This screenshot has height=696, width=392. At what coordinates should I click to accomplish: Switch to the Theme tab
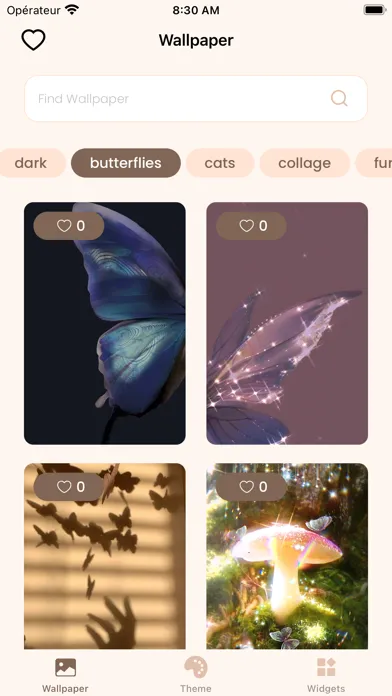pyautogui.click(x=196, y=675)
